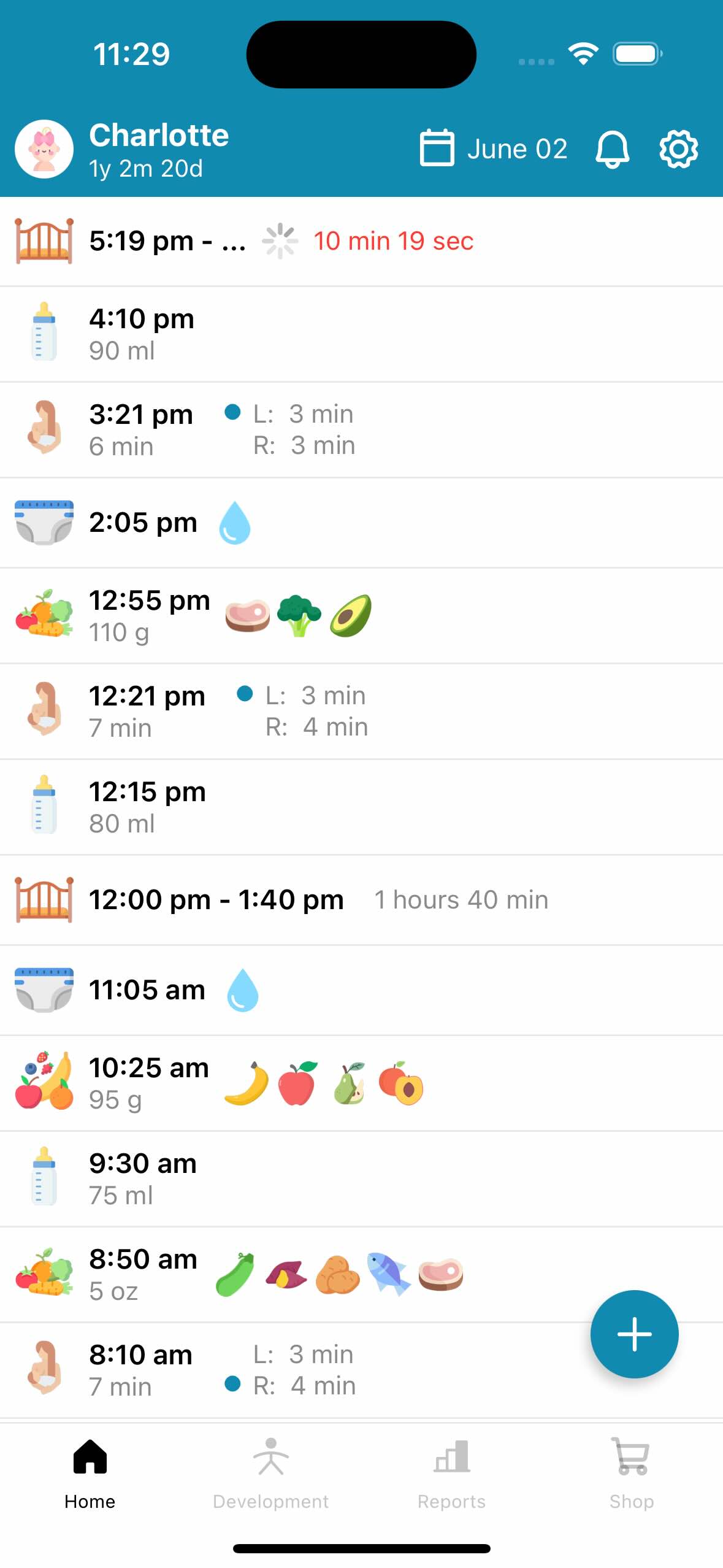Open the calendar icon next to June 02
Viewport: 723px width, 1568px height.
(x=437, y=148)
